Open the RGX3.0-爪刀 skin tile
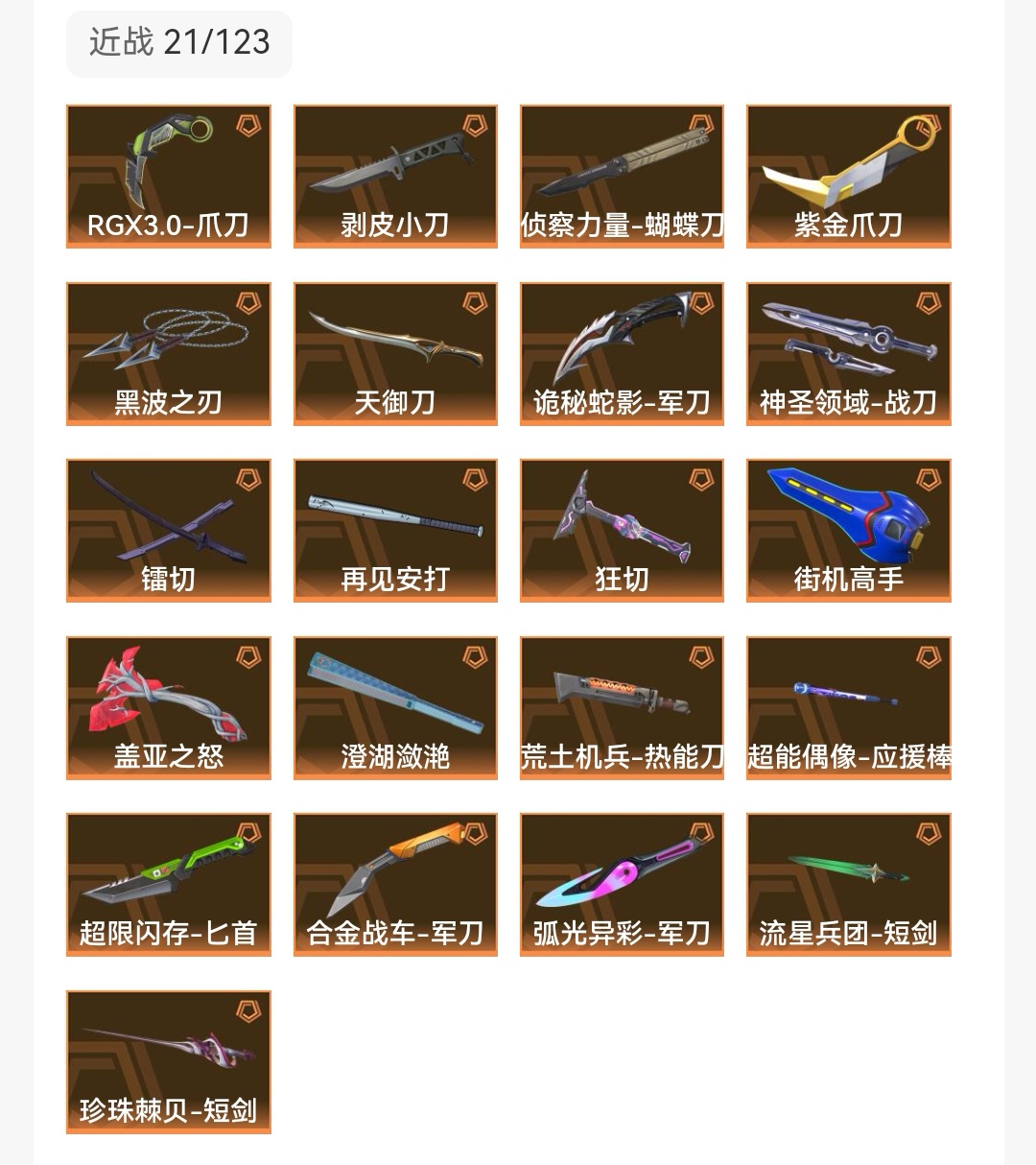 [x=168, y=177]
